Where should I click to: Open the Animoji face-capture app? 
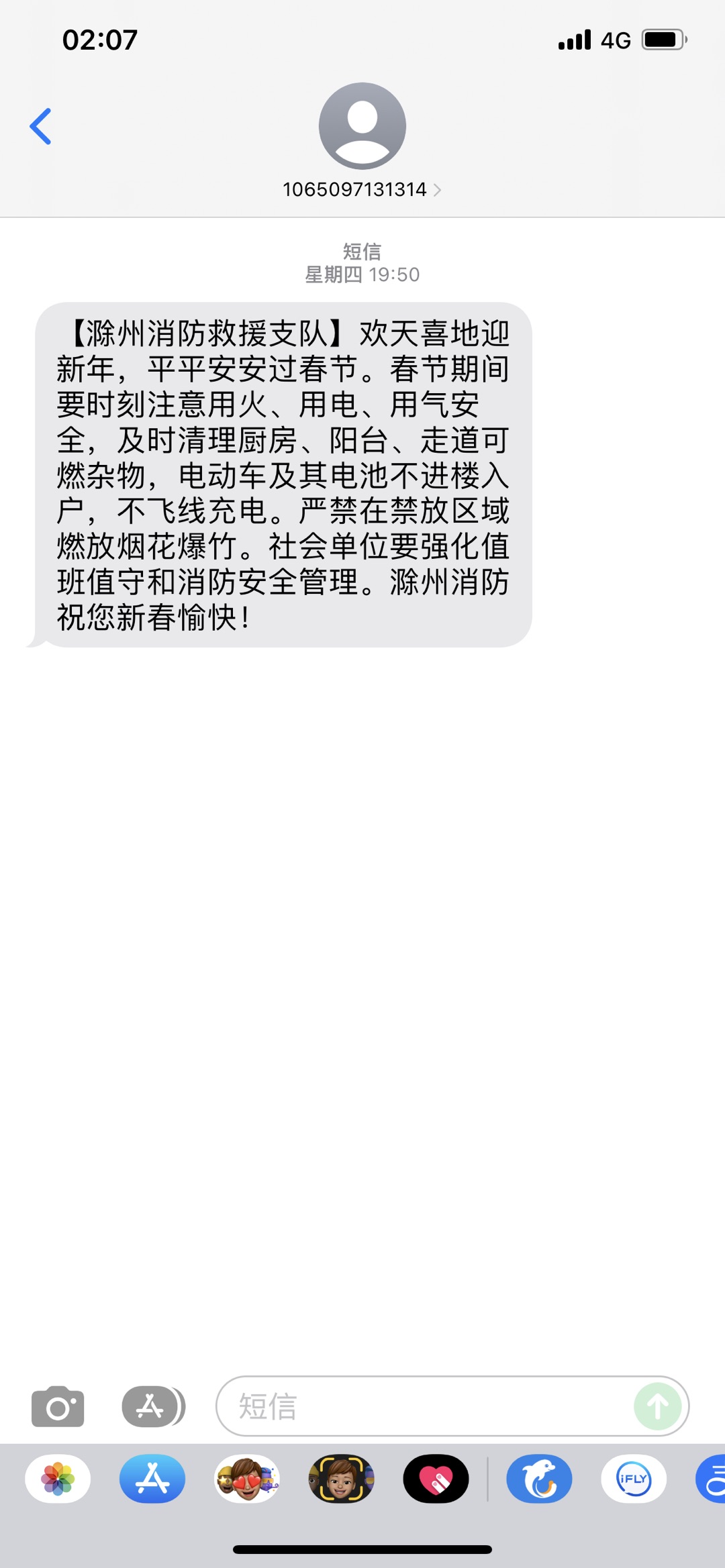tap(341, 1479)
